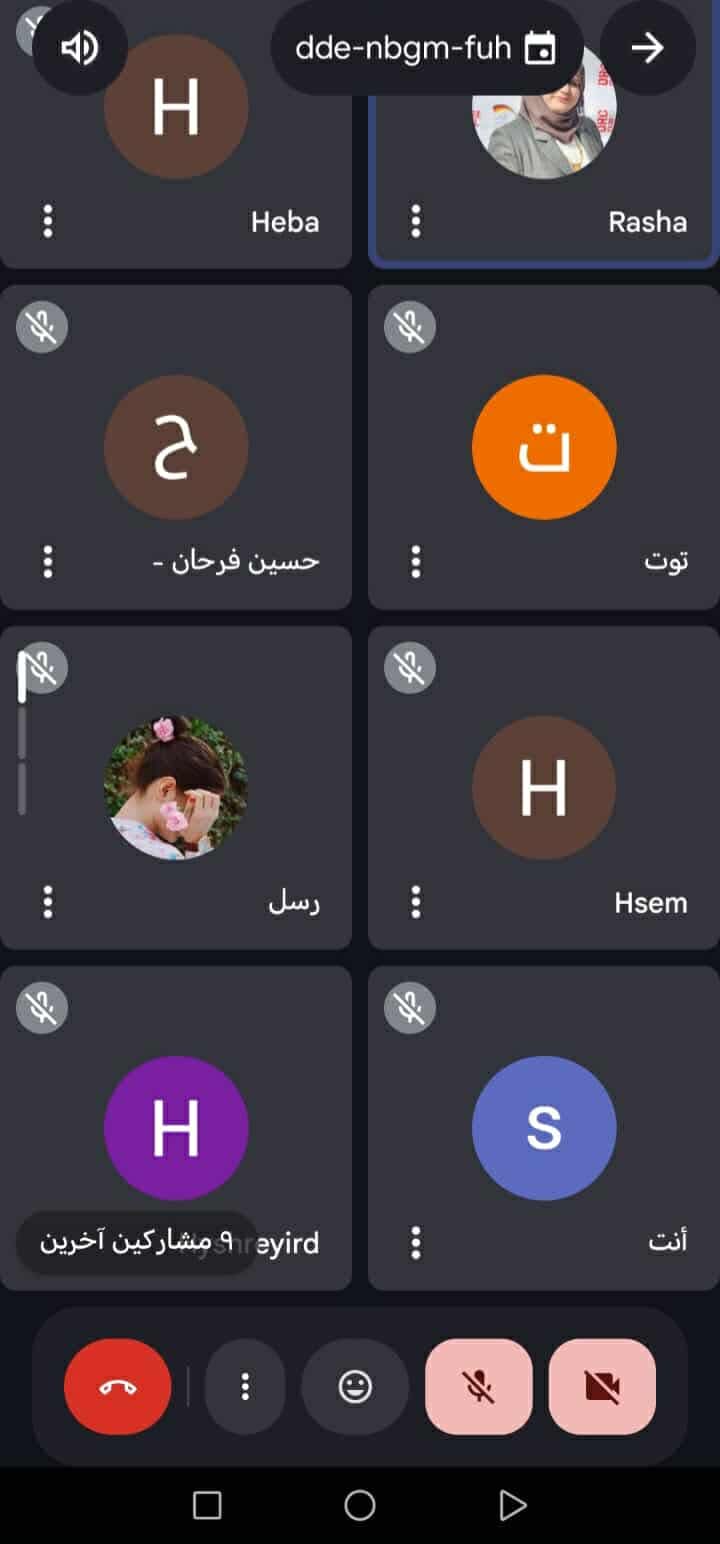The height and width of the screenshot is (1544, 720).
Task: Turn your camera on
Action: click(602, 1386)
